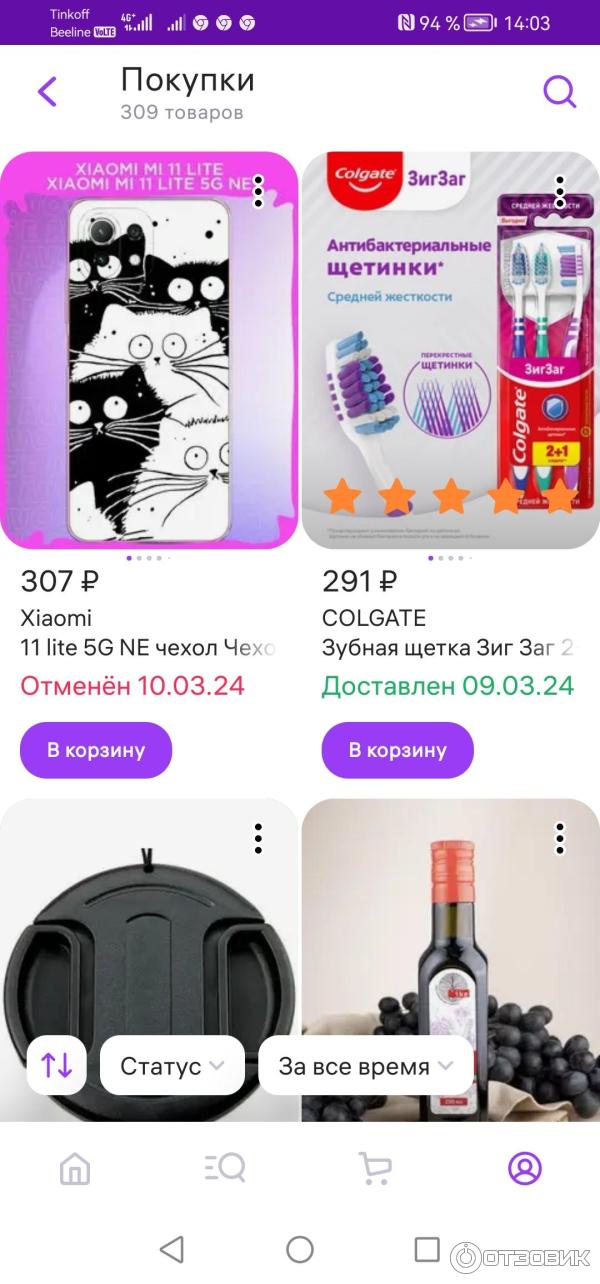Screen dimensions: 600x1284
Task: Open the Colgate toothbrush product card
Action: click(450, 350)
